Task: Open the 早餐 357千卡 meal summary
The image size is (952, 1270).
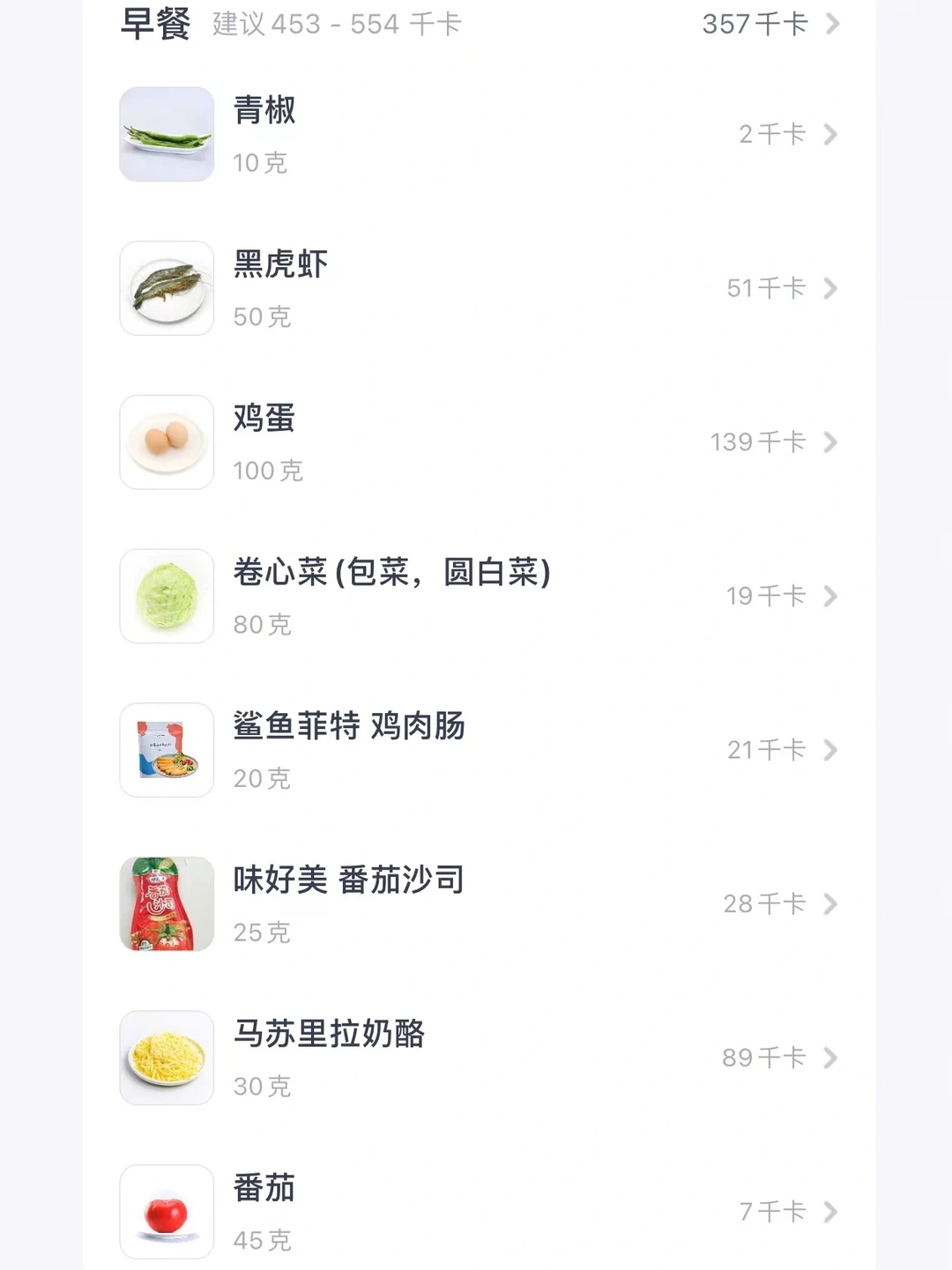Action: coord(770,24)
